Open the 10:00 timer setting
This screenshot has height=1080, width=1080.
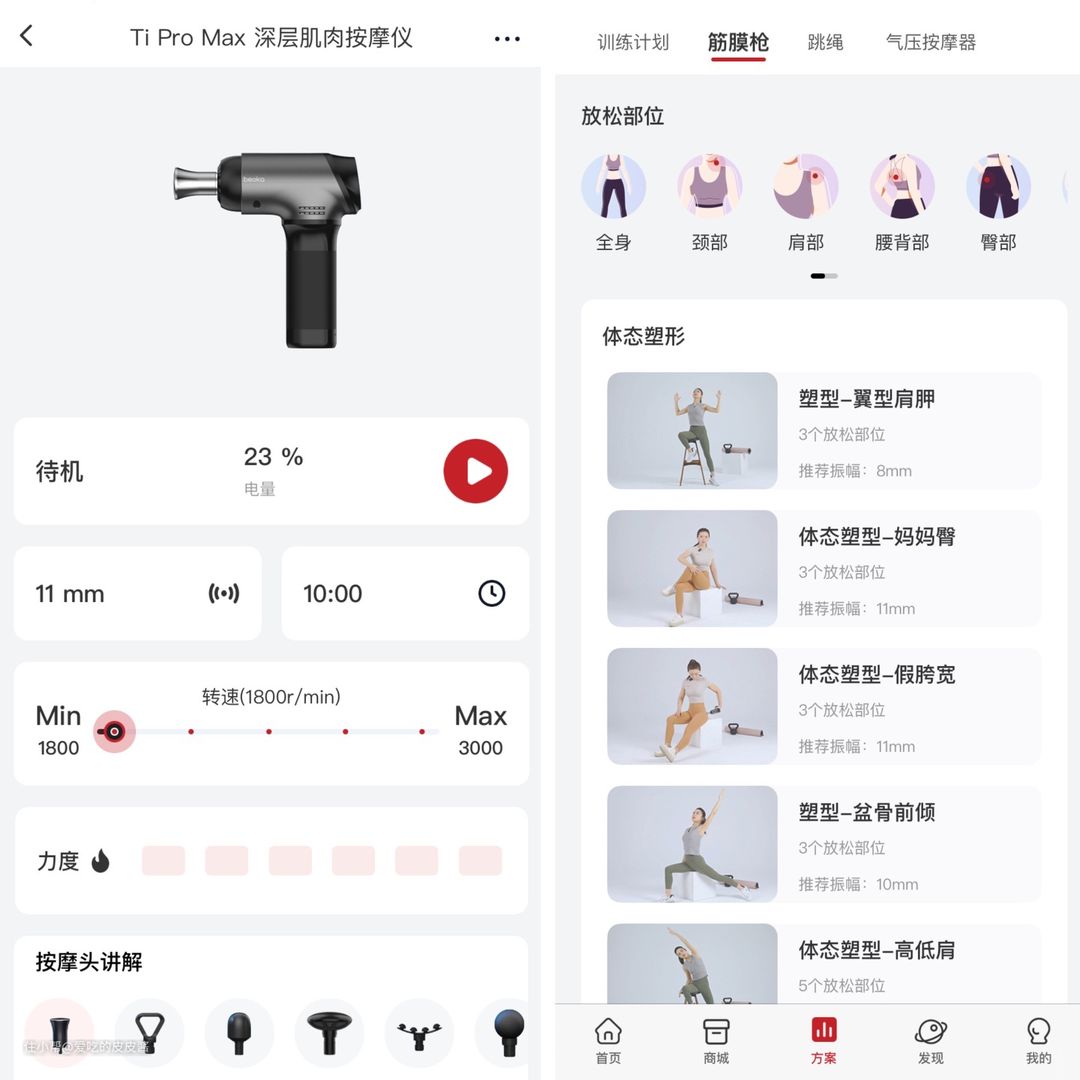405,593
